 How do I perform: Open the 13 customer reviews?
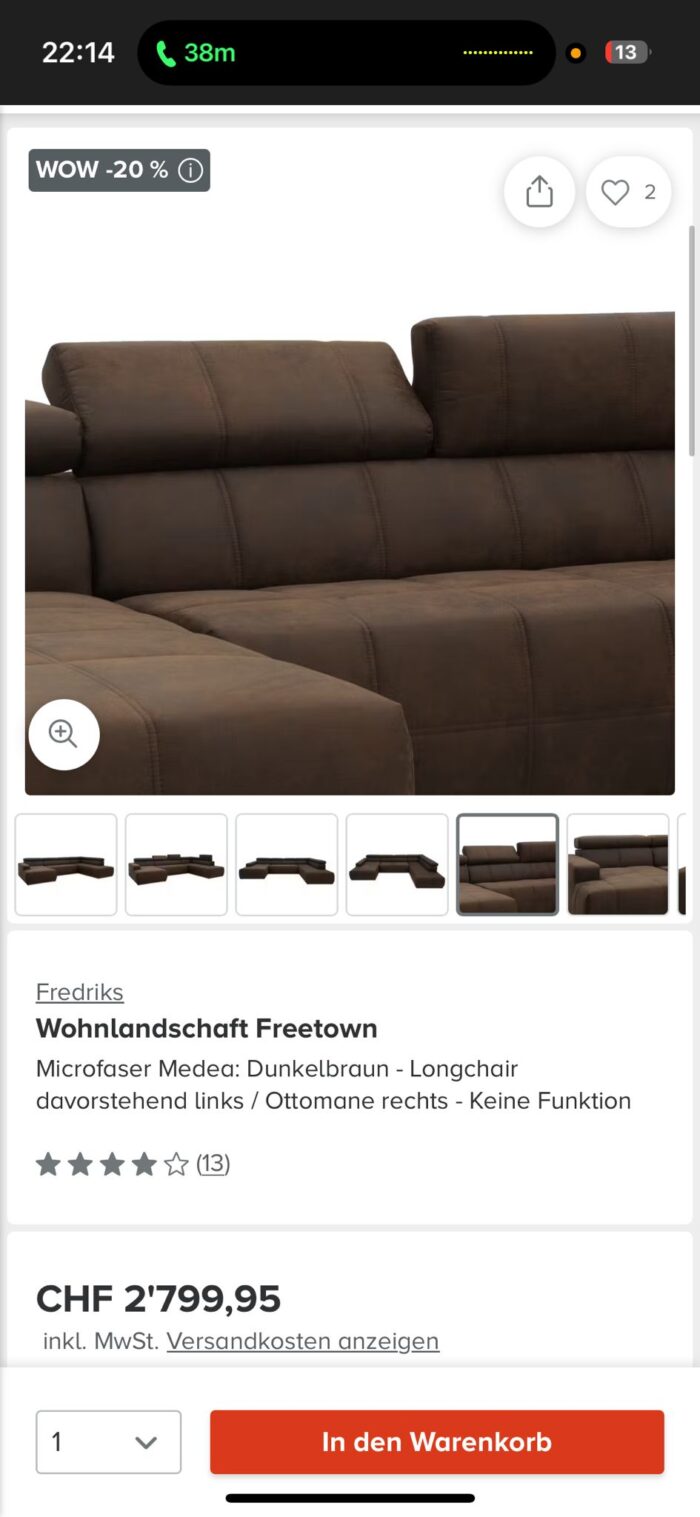(x=213, y=1164)
